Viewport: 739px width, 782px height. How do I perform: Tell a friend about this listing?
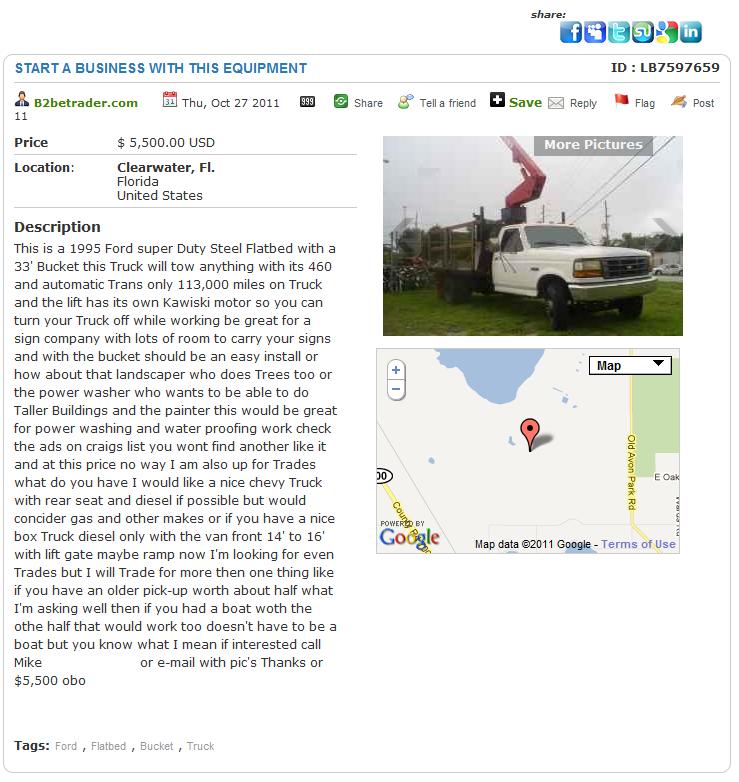click(447, 103)
